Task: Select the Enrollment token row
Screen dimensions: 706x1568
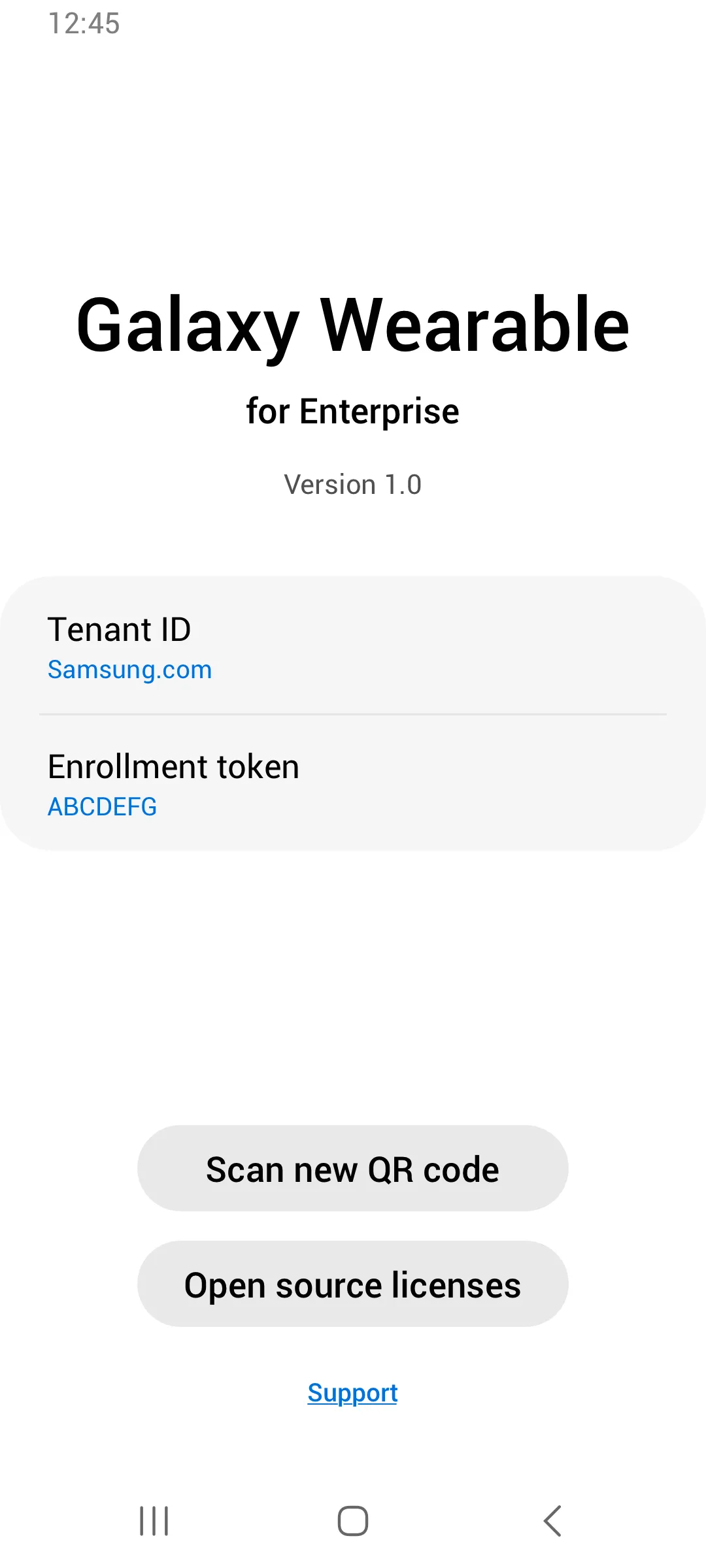Action: (352, 784)
